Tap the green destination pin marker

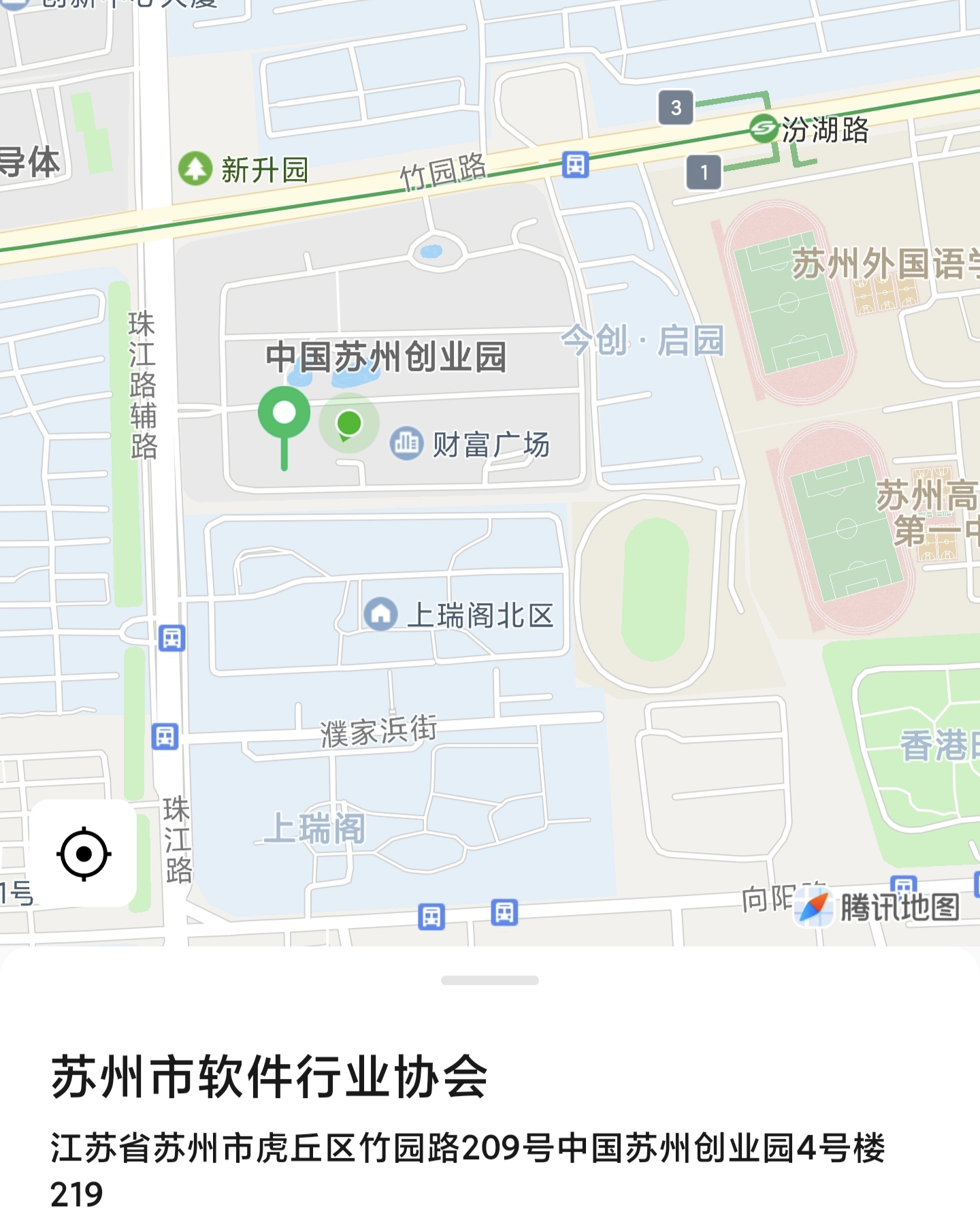click(284, 414)
